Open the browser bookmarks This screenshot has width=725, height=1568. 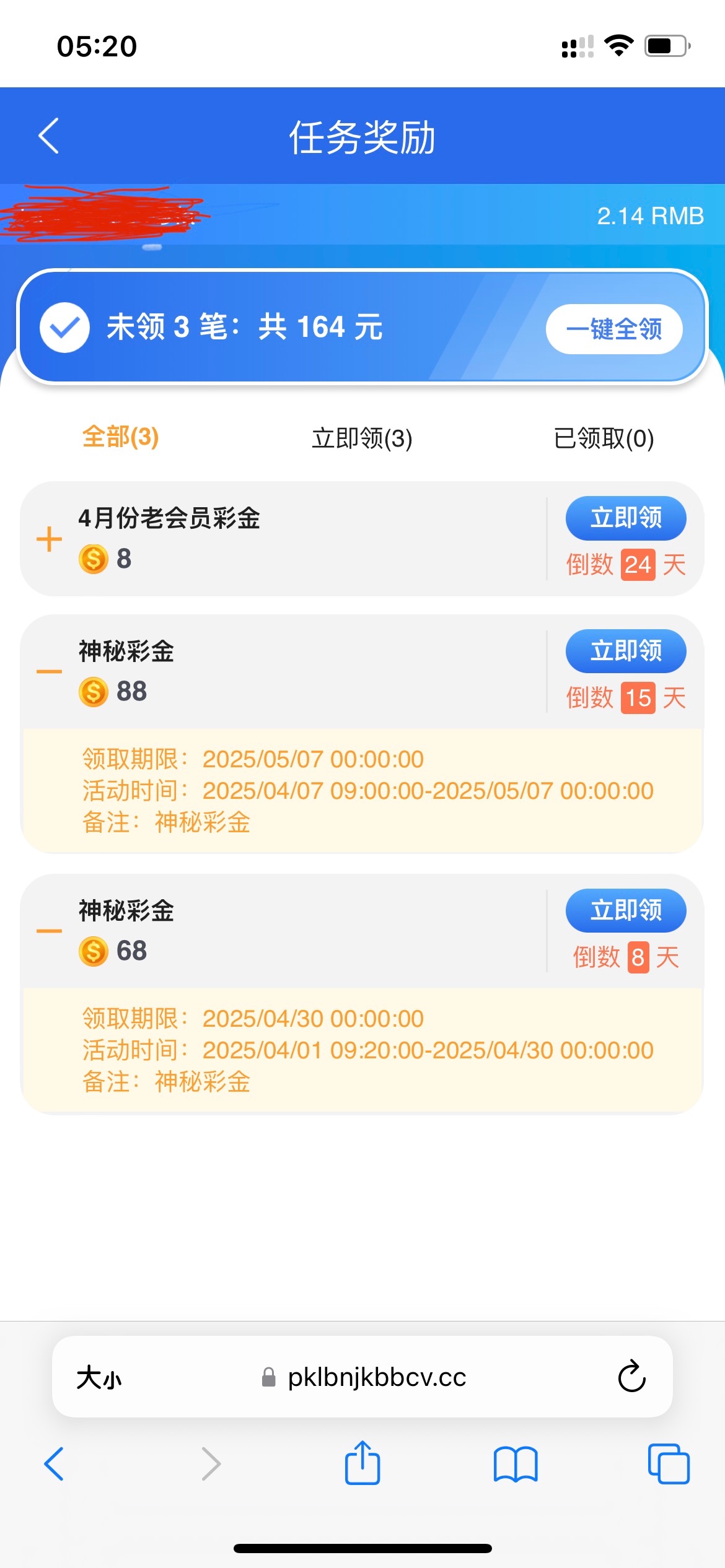516,1464
